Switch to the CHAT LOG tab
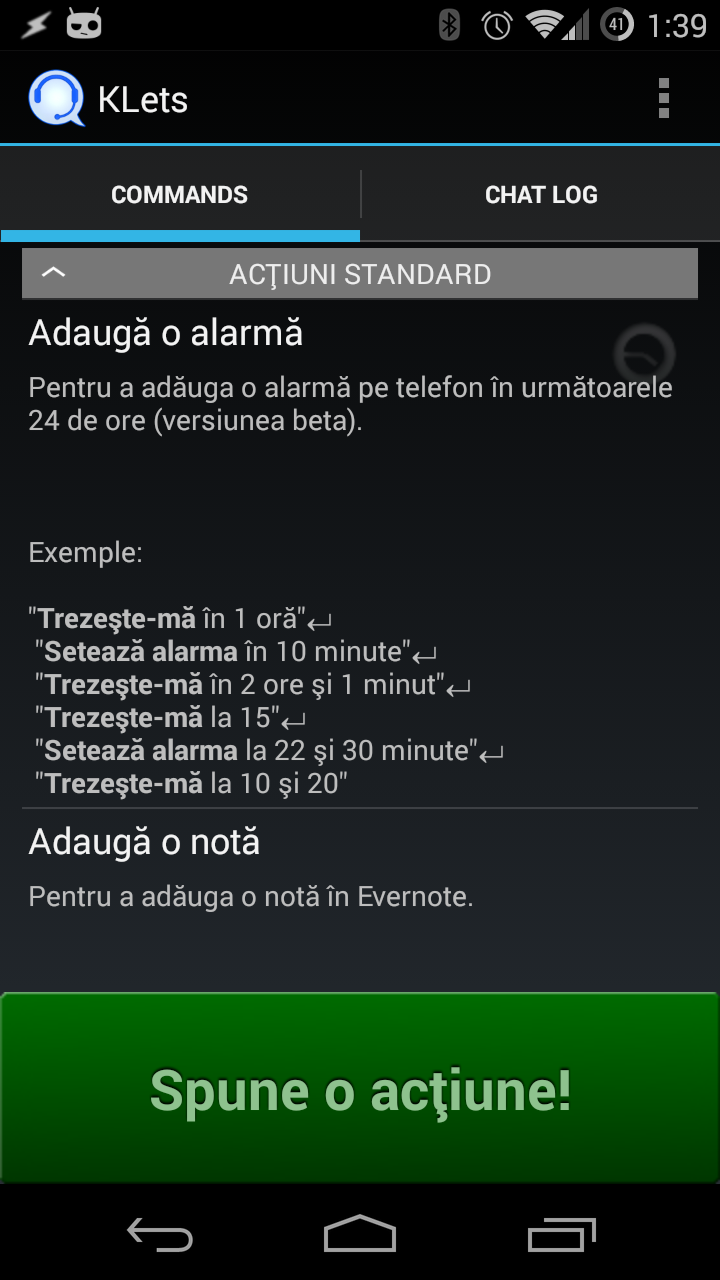 pos(541,194)
